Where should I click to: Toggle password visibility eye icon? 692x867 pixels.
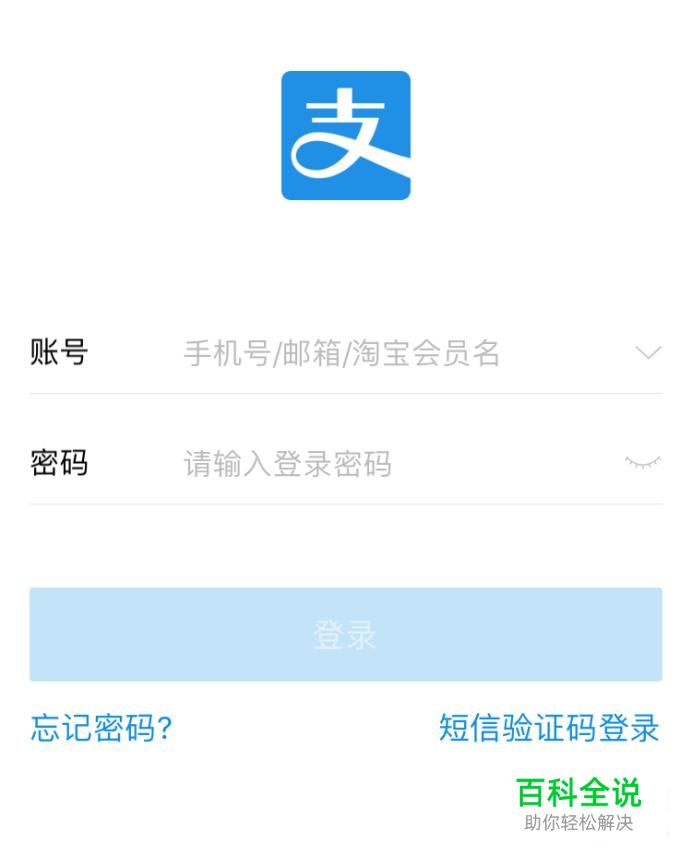point(643,462)
